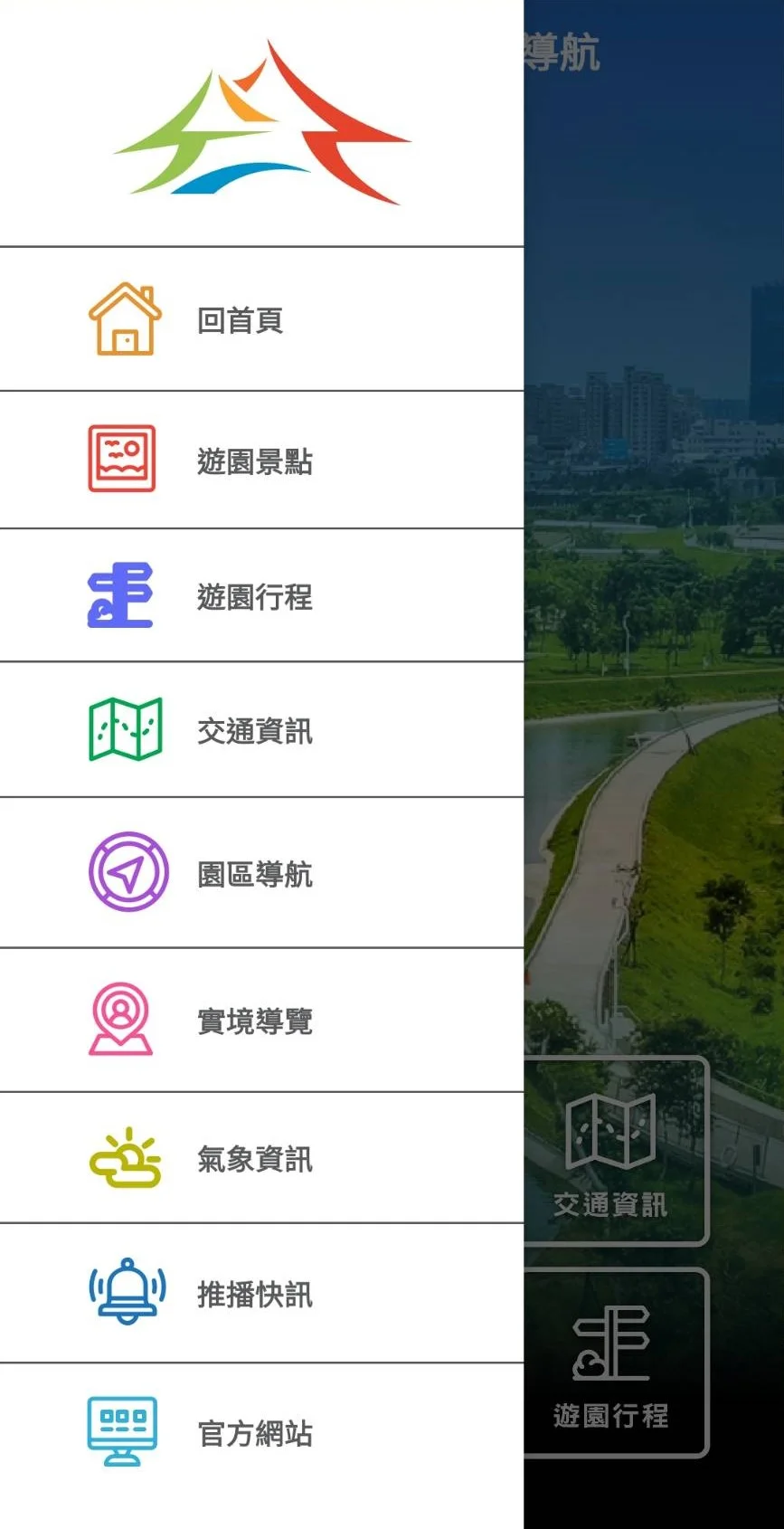
Task: Go to 回首頁 home page
Action: 240,320
